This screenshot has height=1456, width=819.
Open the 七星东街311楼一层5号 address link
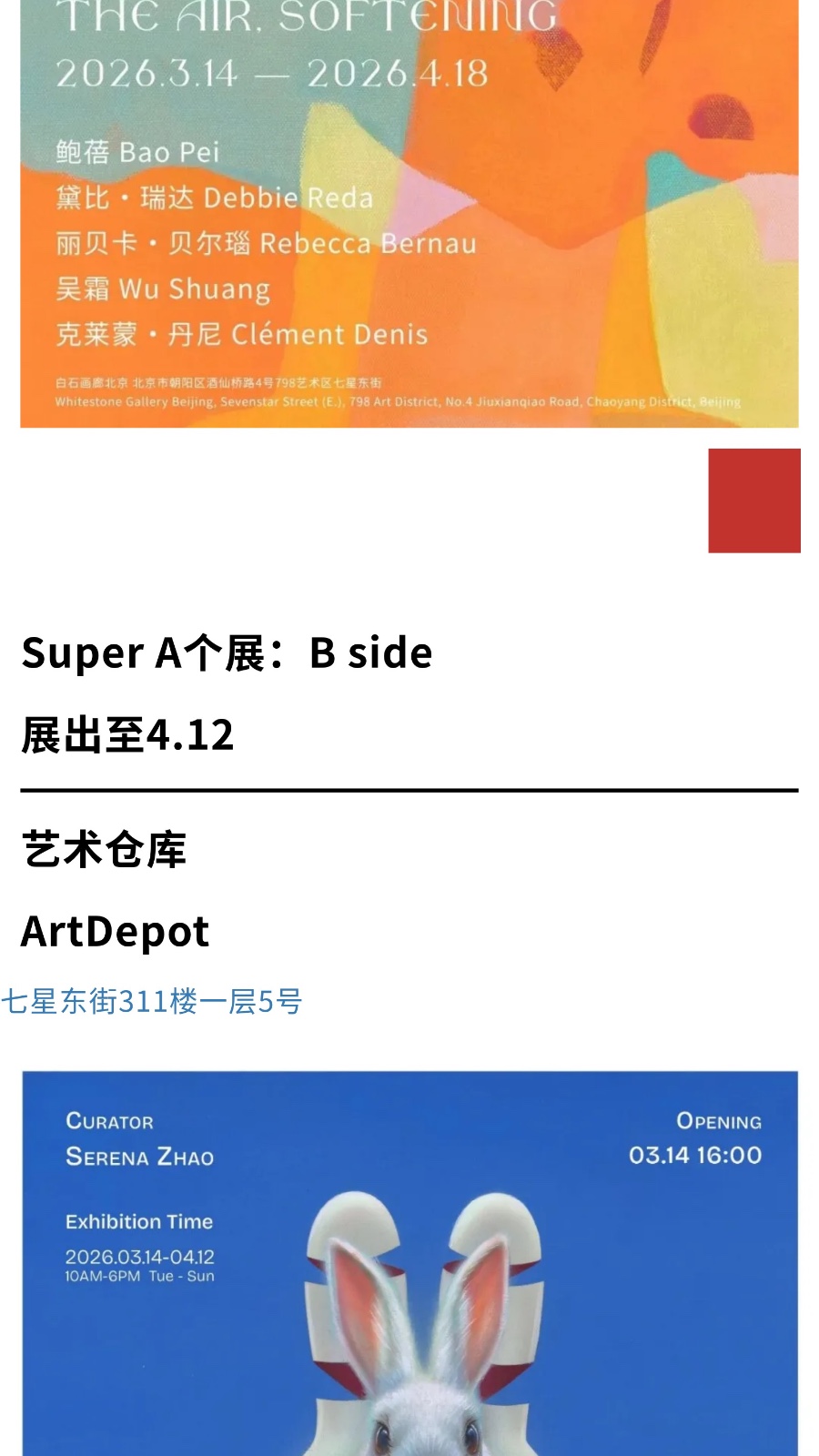[x=152, y=1002]
